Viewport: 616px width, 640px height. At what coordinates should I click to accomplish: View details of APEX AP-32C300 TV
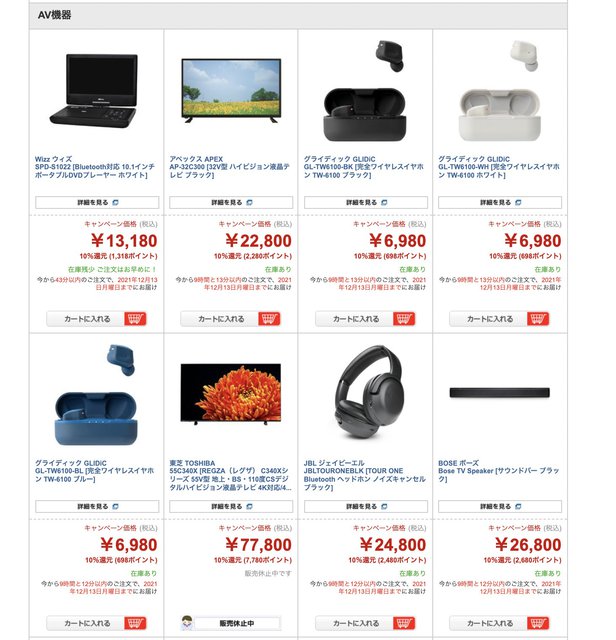pyautogui.click(x=231, y=202)
